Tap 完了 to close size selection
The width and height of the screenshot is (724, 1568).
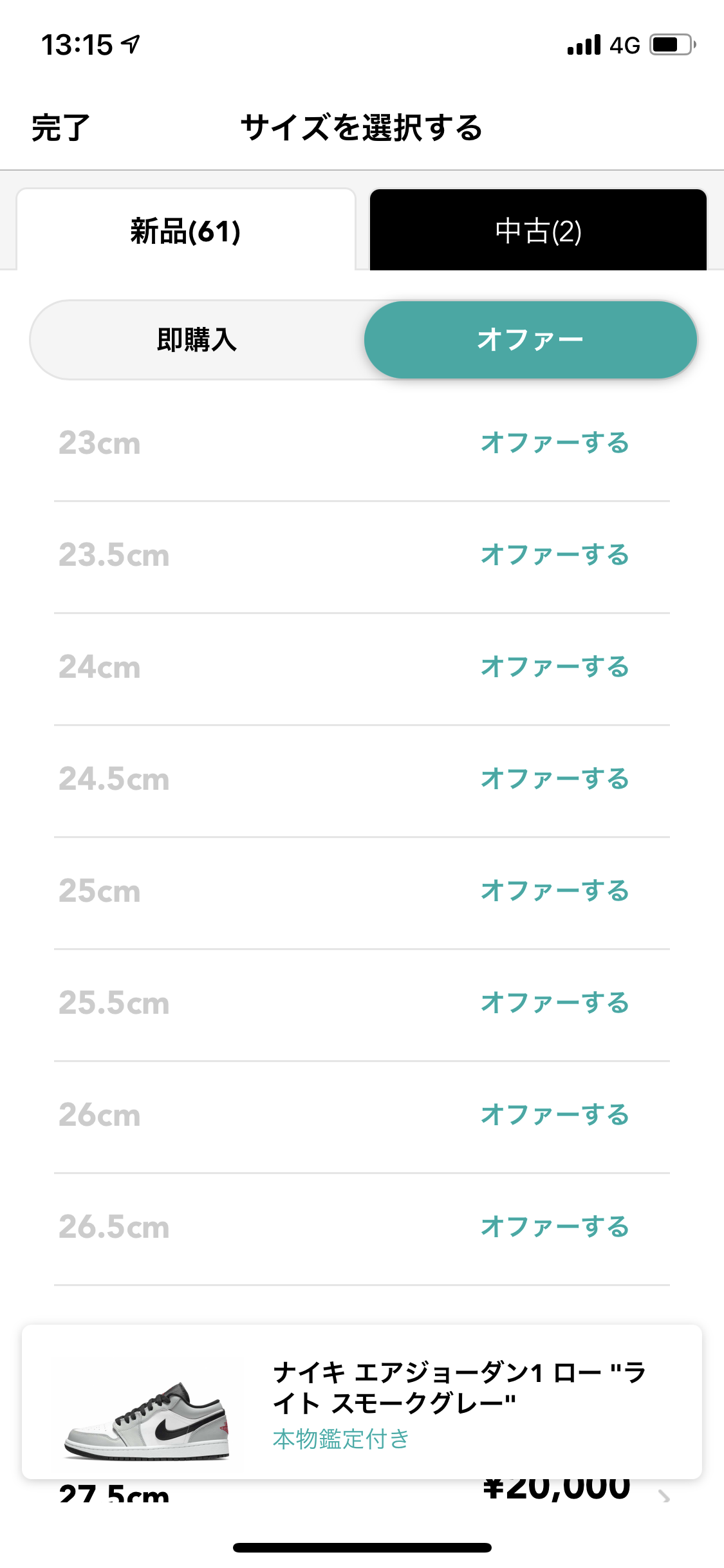[60, 127]
